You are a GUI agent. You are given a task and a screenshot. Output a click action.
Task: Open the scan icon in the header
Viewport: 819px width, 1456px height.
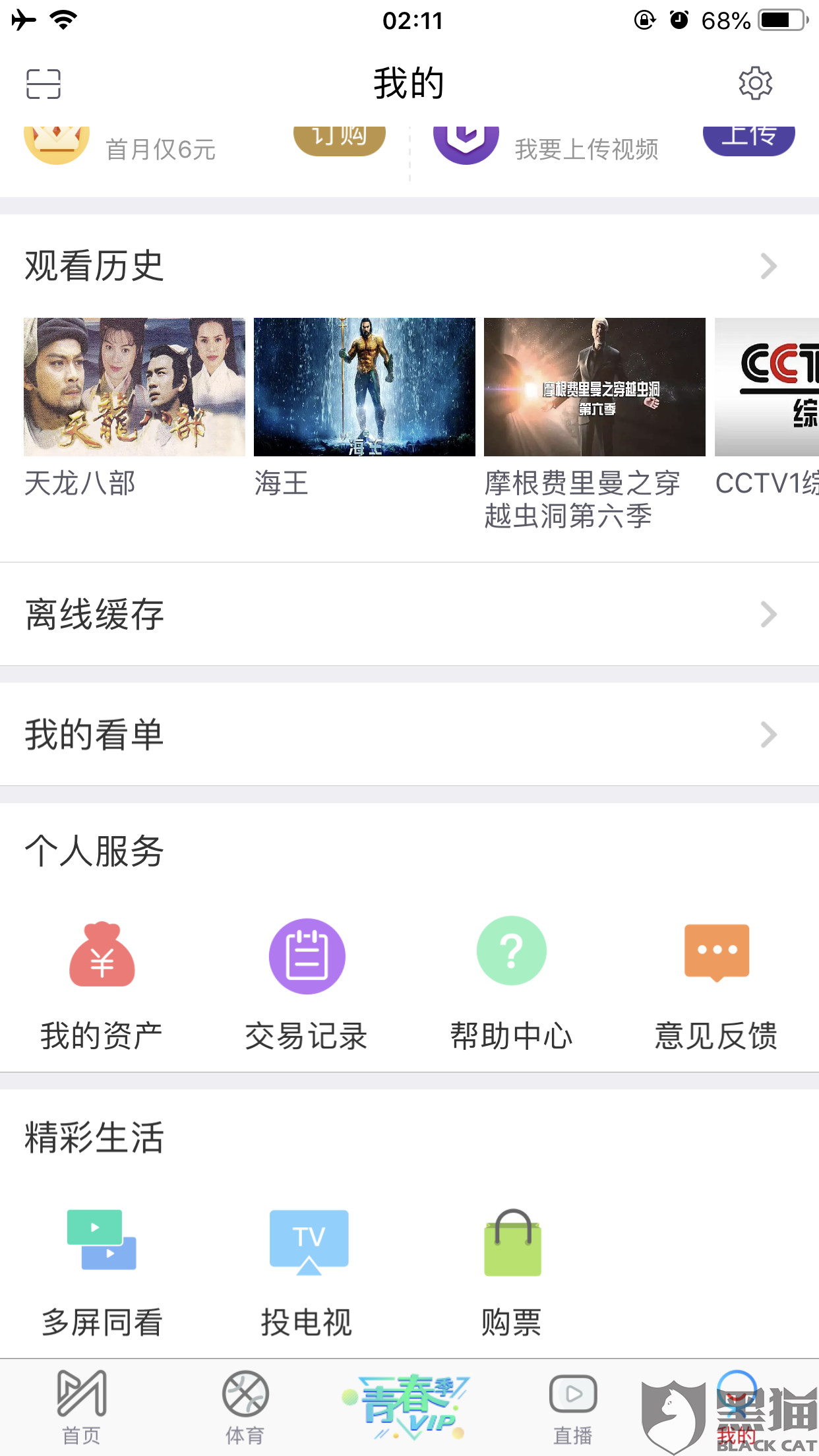click(x=44, y=84)
